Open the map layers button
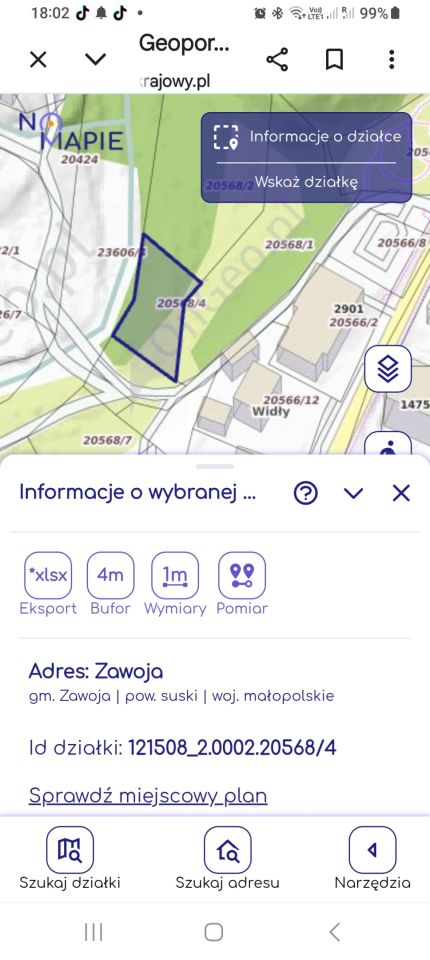The height and width of the screenshot is (960, 430). [388, 369]
